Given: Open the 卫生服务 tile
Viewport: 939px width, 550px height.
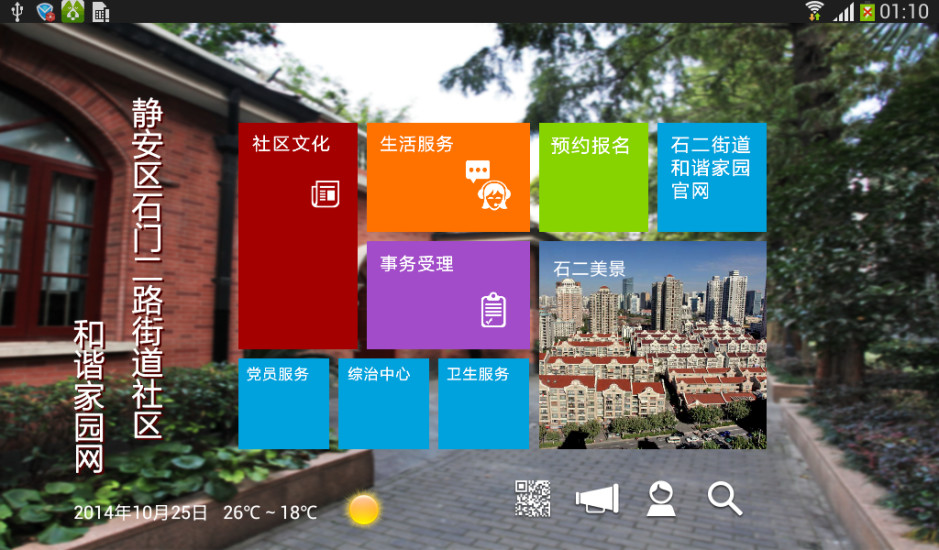Looking at the screenshot, I should click(x=483, y=403).
